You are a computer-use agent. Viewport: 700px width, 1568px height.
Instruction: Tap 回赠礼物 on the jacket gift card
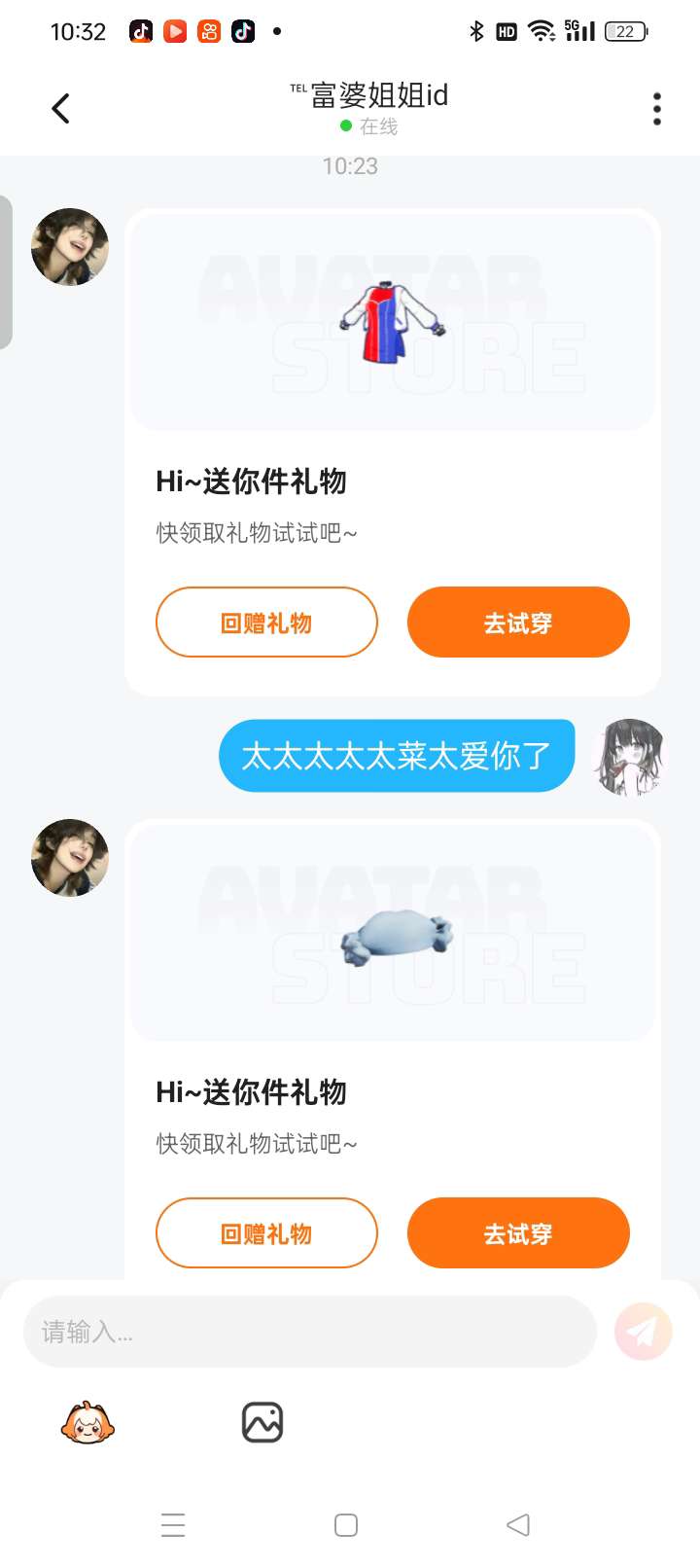coord(266,623)
